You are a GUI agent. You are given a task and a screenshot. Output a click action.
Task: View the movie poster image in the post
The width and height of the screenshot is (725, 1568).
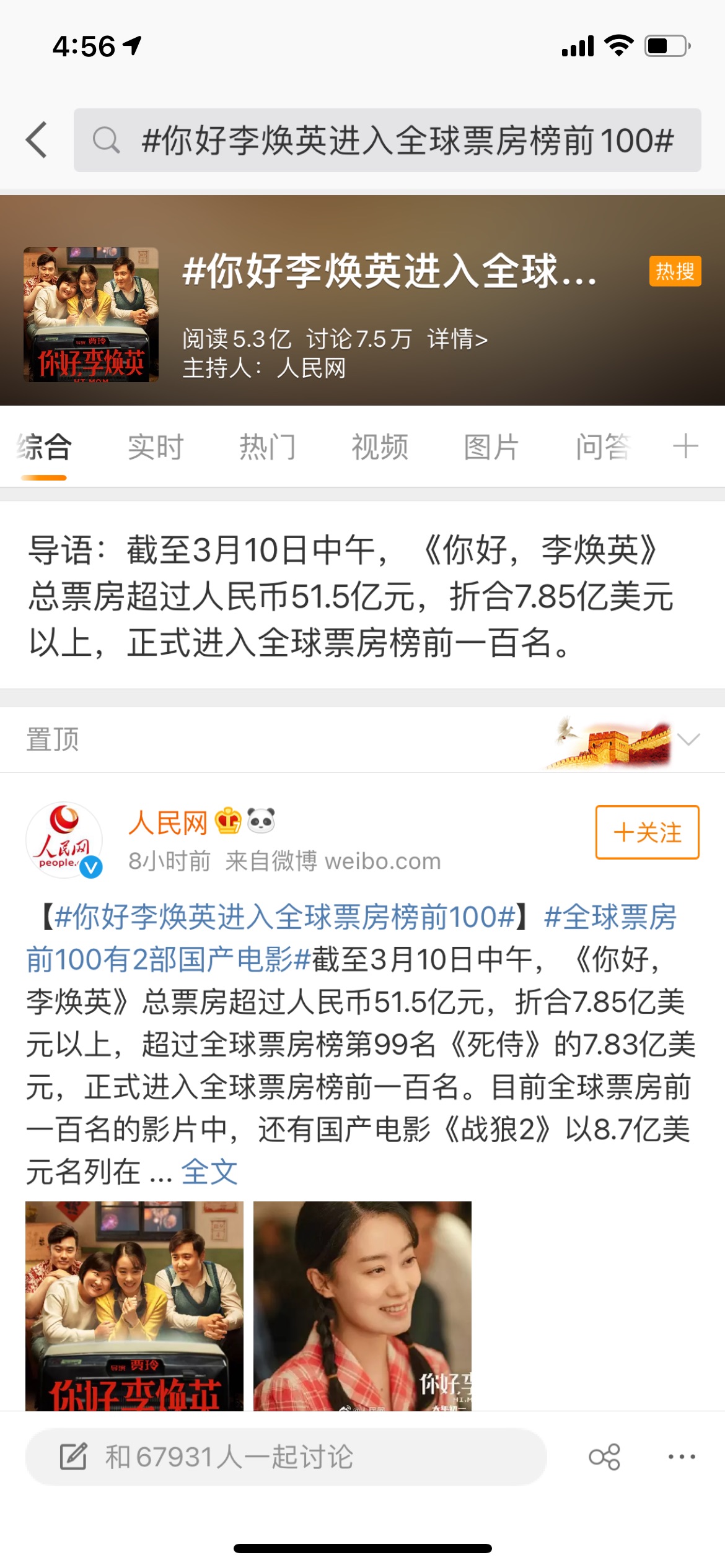coord(134,1305)
